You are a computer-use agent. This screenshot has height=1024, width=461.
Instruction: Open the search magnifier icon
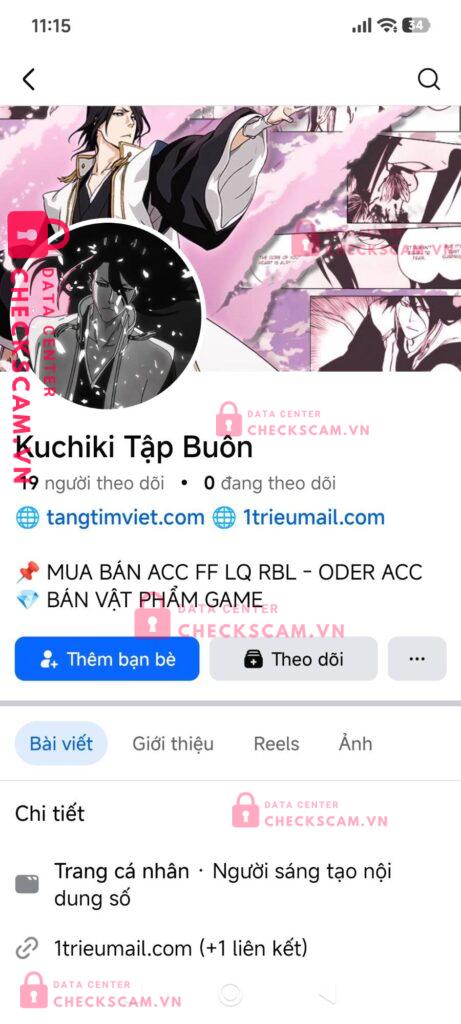click(428, 80)
